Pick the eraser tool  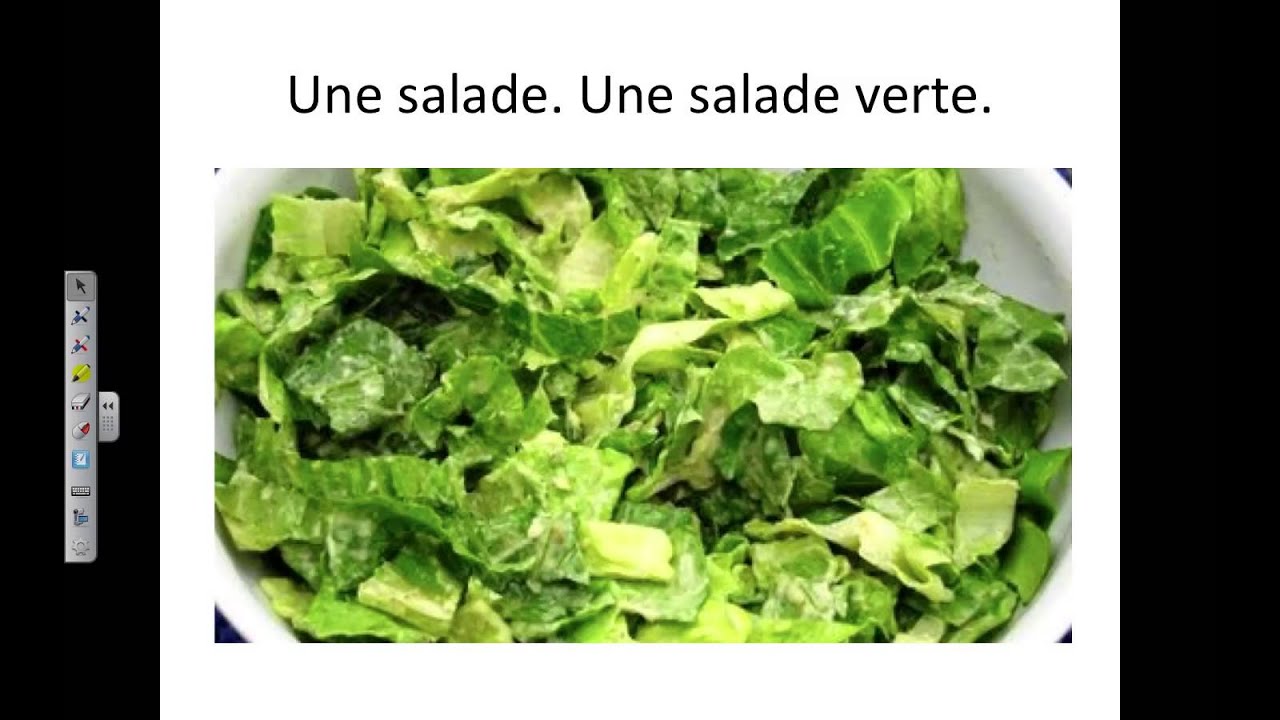click(x=81, y=403)
